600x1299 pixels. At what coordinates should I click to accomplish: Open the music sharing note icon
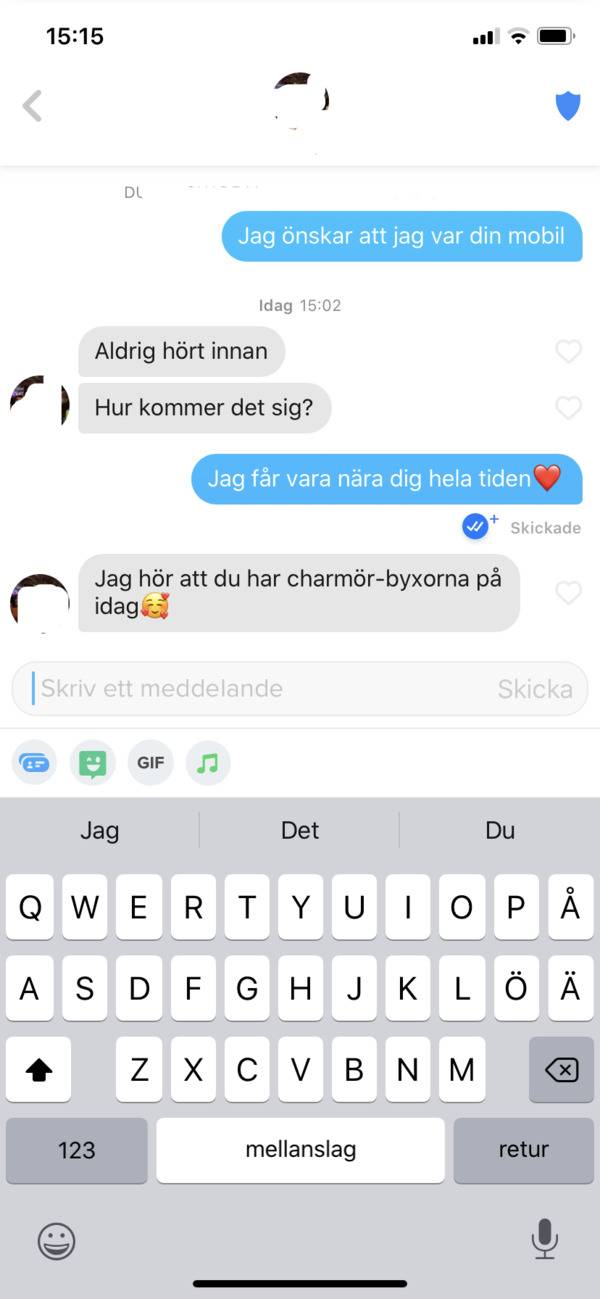point(208,763)
